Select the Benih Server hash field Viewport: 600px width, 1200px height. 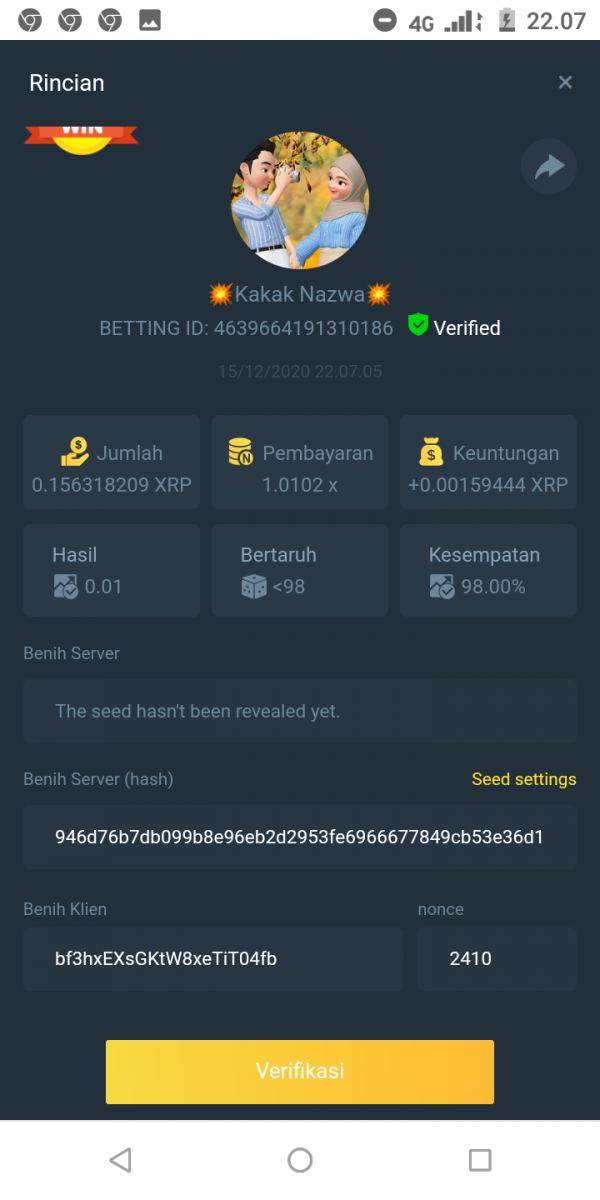tap(300, 837)
